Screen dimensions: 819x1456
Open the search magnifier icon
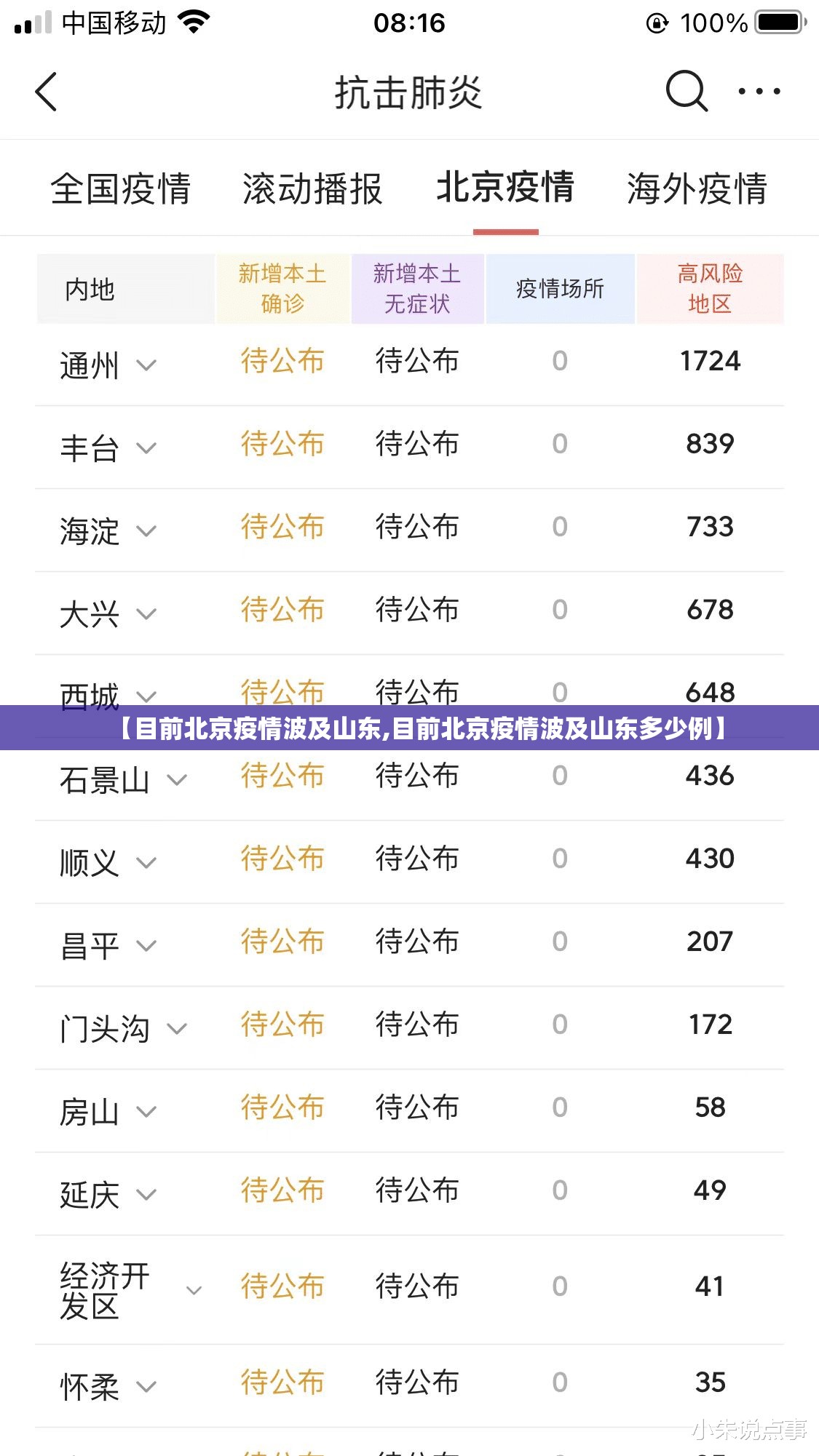[x=686, y=92]
